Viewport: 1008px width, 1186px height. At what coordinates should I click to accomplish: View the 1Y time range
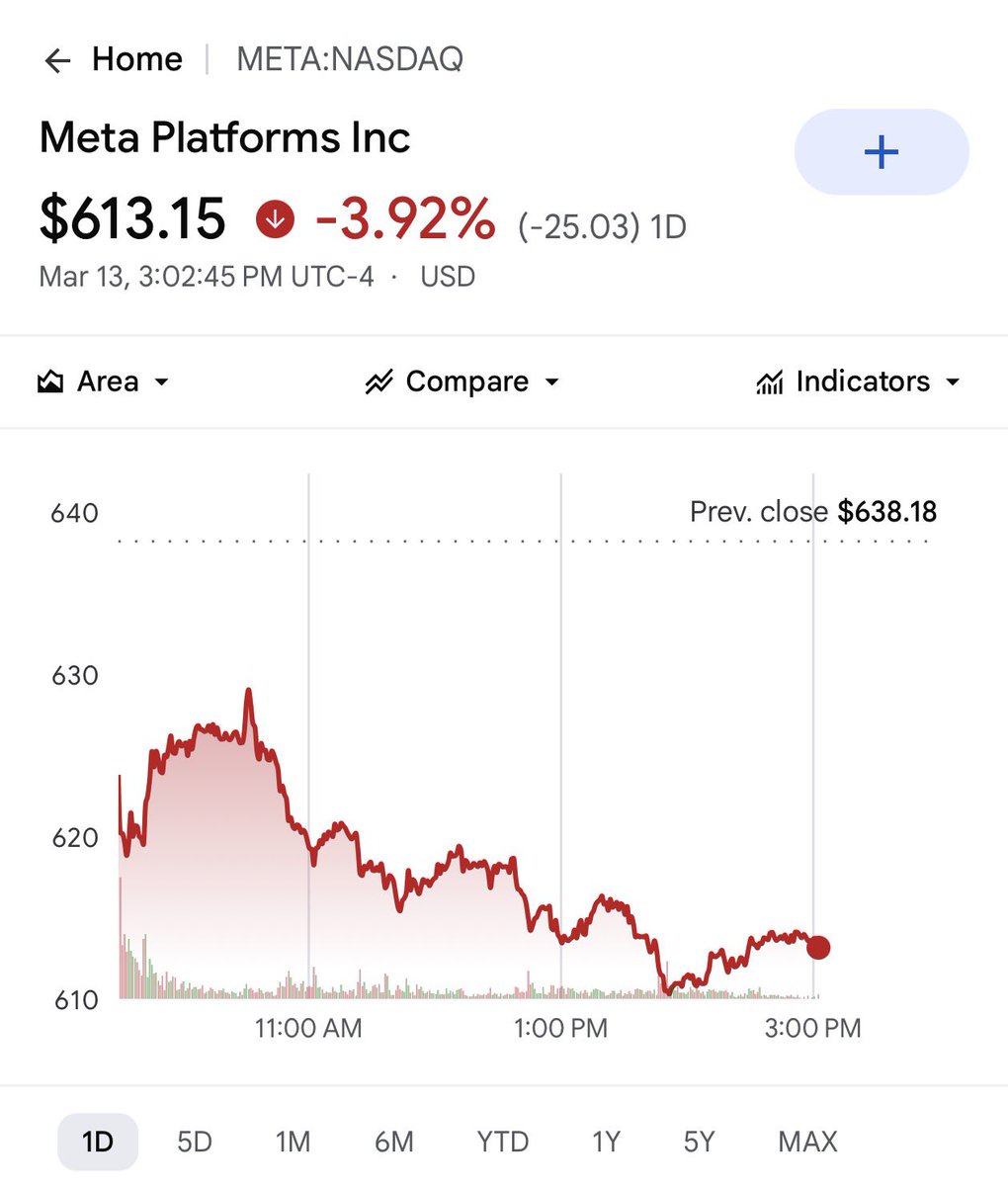click(x=605, y=1142)
